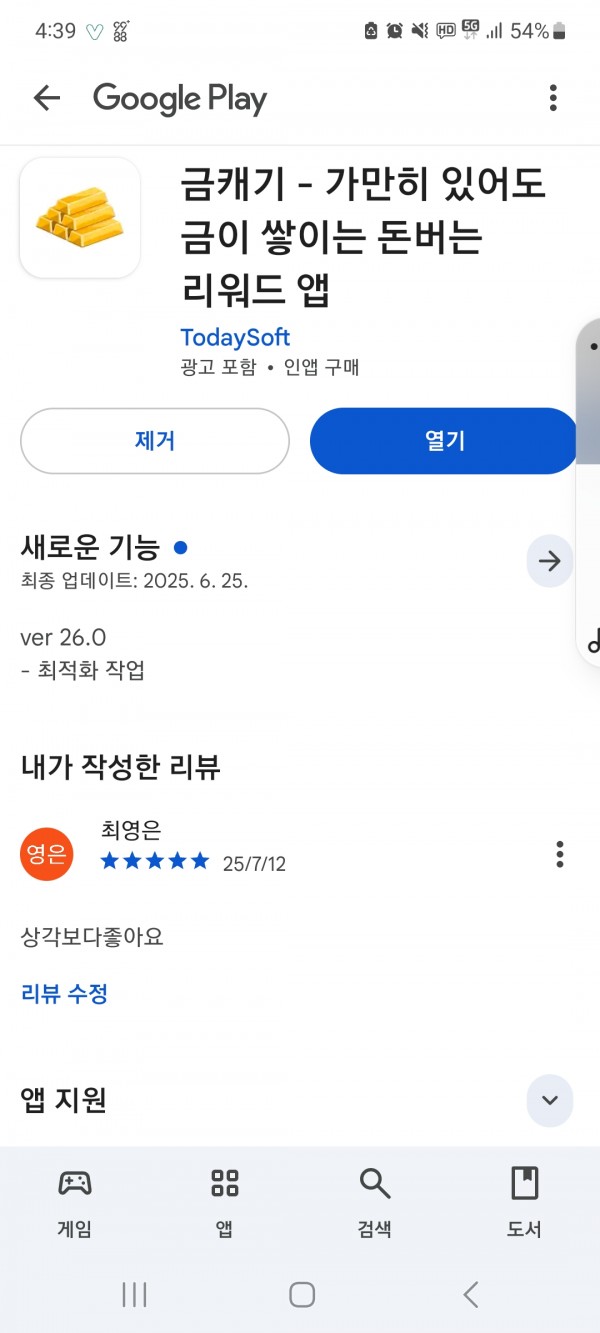Expand the 앱 지원 section

click(550, 1100)
